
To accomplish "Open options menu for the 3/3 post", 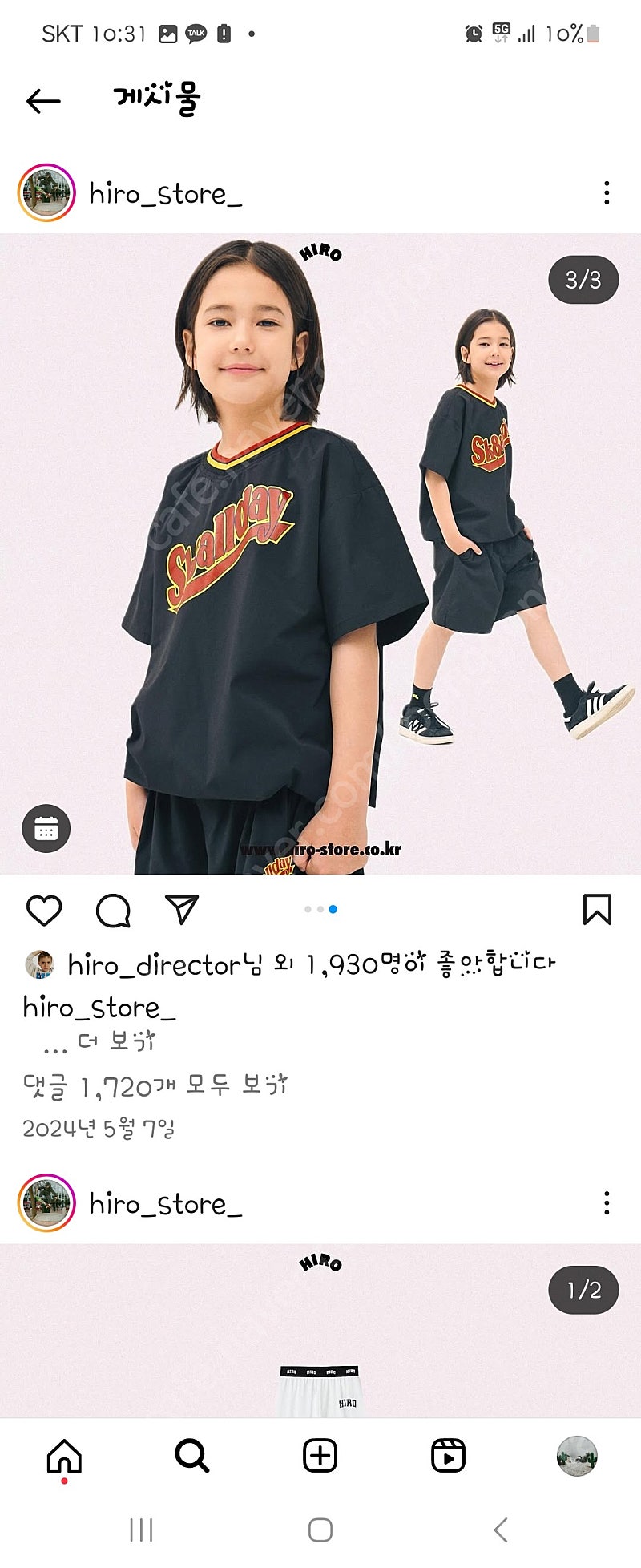I will [x=607, y=192].
